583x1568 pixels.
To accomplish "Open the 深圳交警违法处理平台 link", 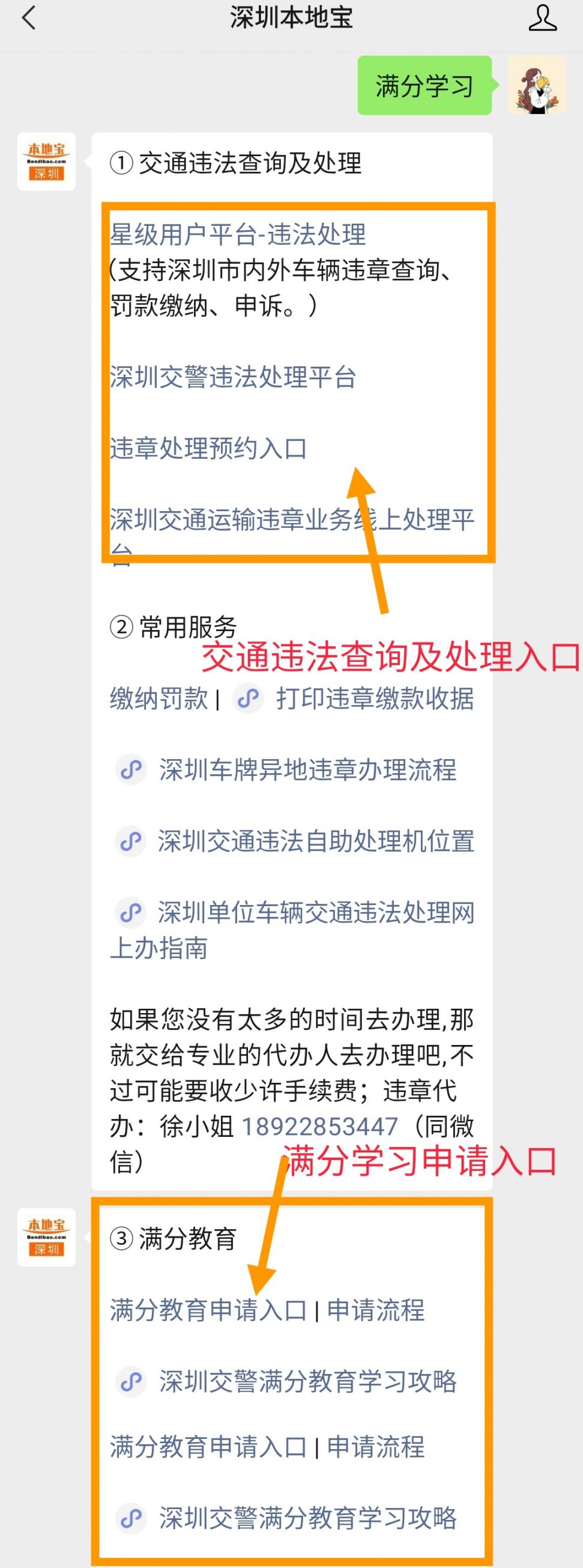I will pos(232,377).
